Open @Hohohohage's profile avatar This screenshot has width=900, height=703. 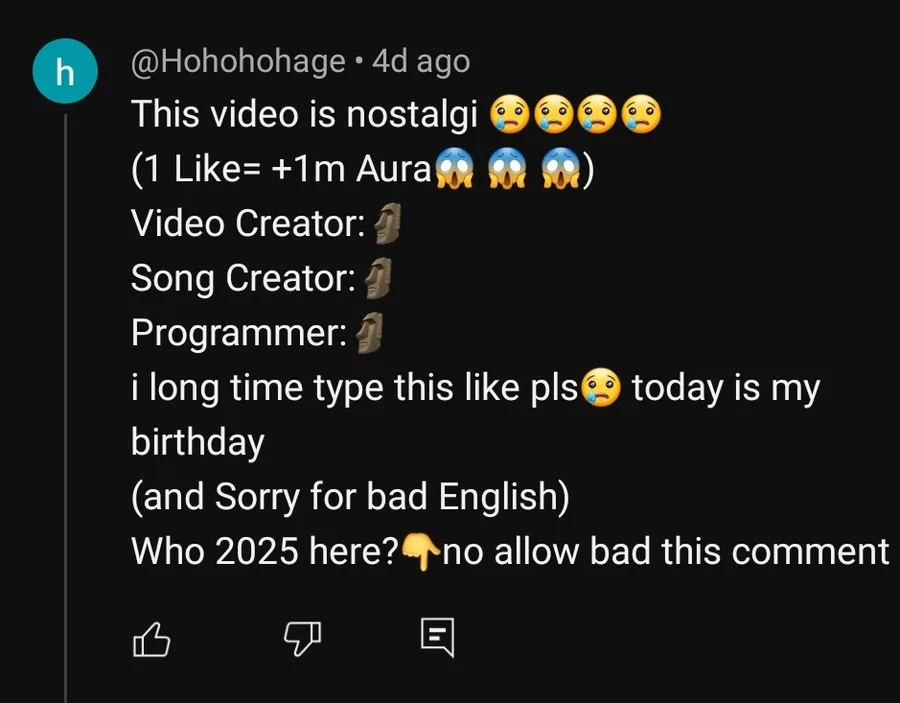[65, 73]
